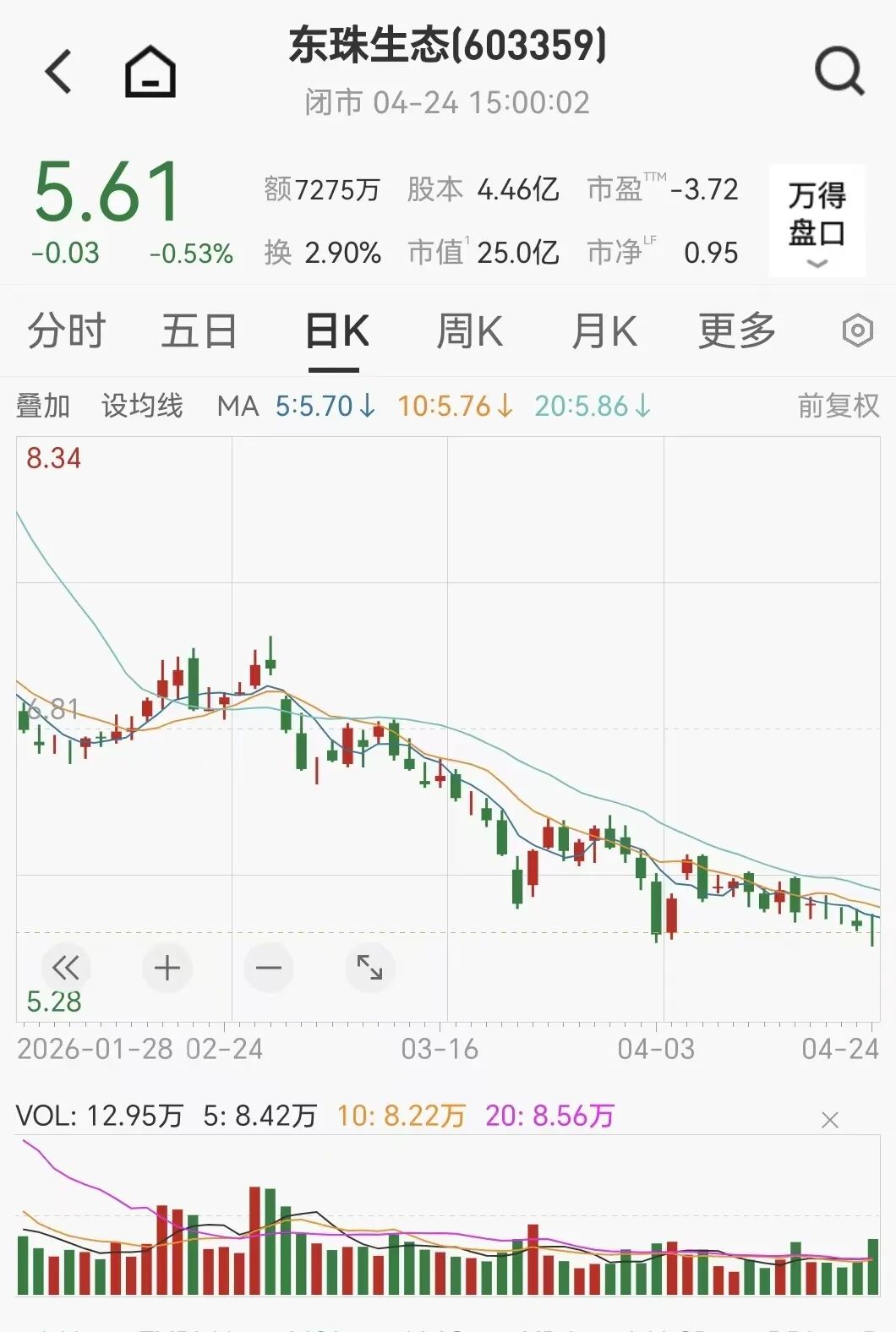Image resolution: width=896 pixels, height=1332 pixels.
Task: Open chart settings via the gear icon
Action: point(856,331)
